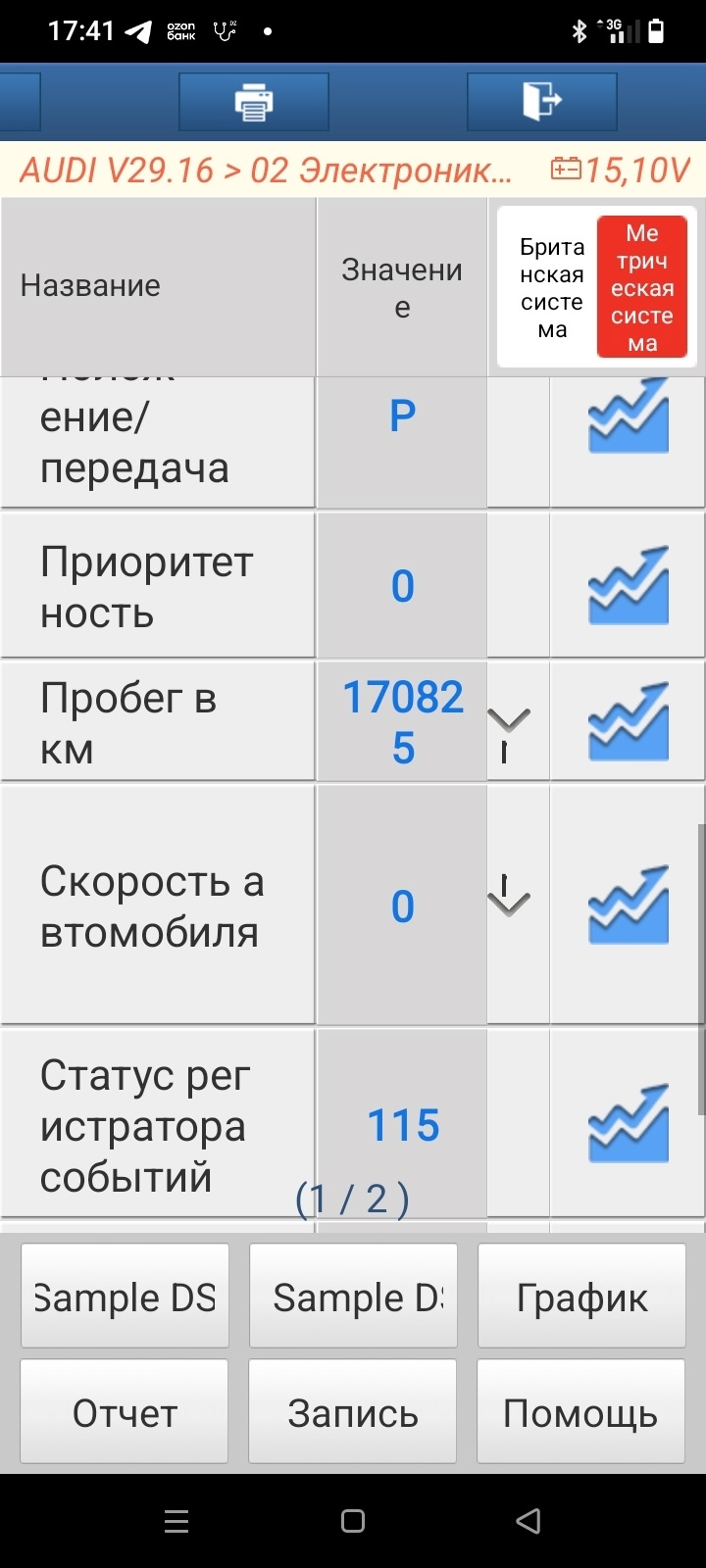The width and height of the screenshot is (706, 1568).
Task: Go back with the system back button
Action: coord(529,1521)
